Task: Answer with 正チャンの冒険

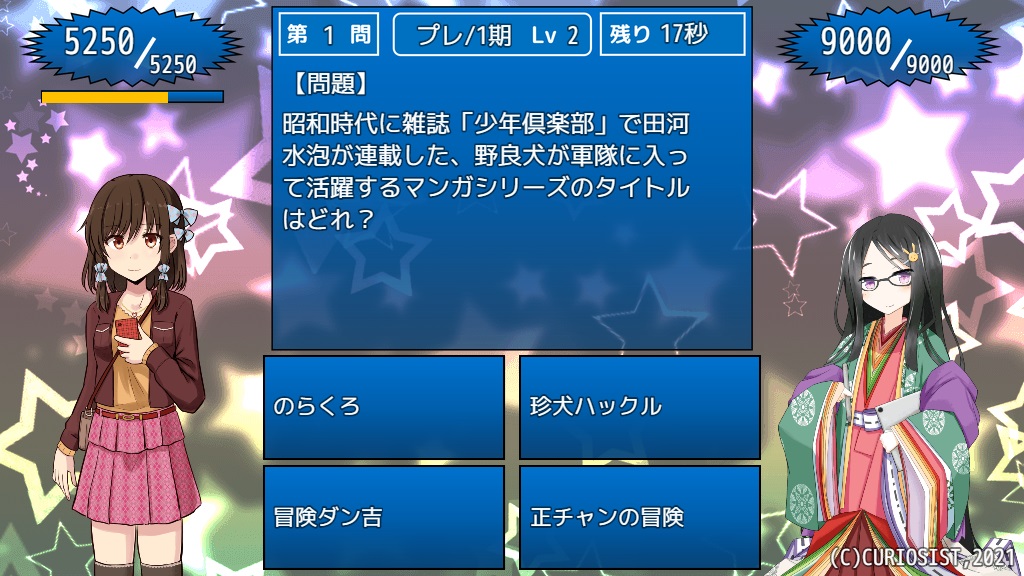Action: click(x=639, y=517)
